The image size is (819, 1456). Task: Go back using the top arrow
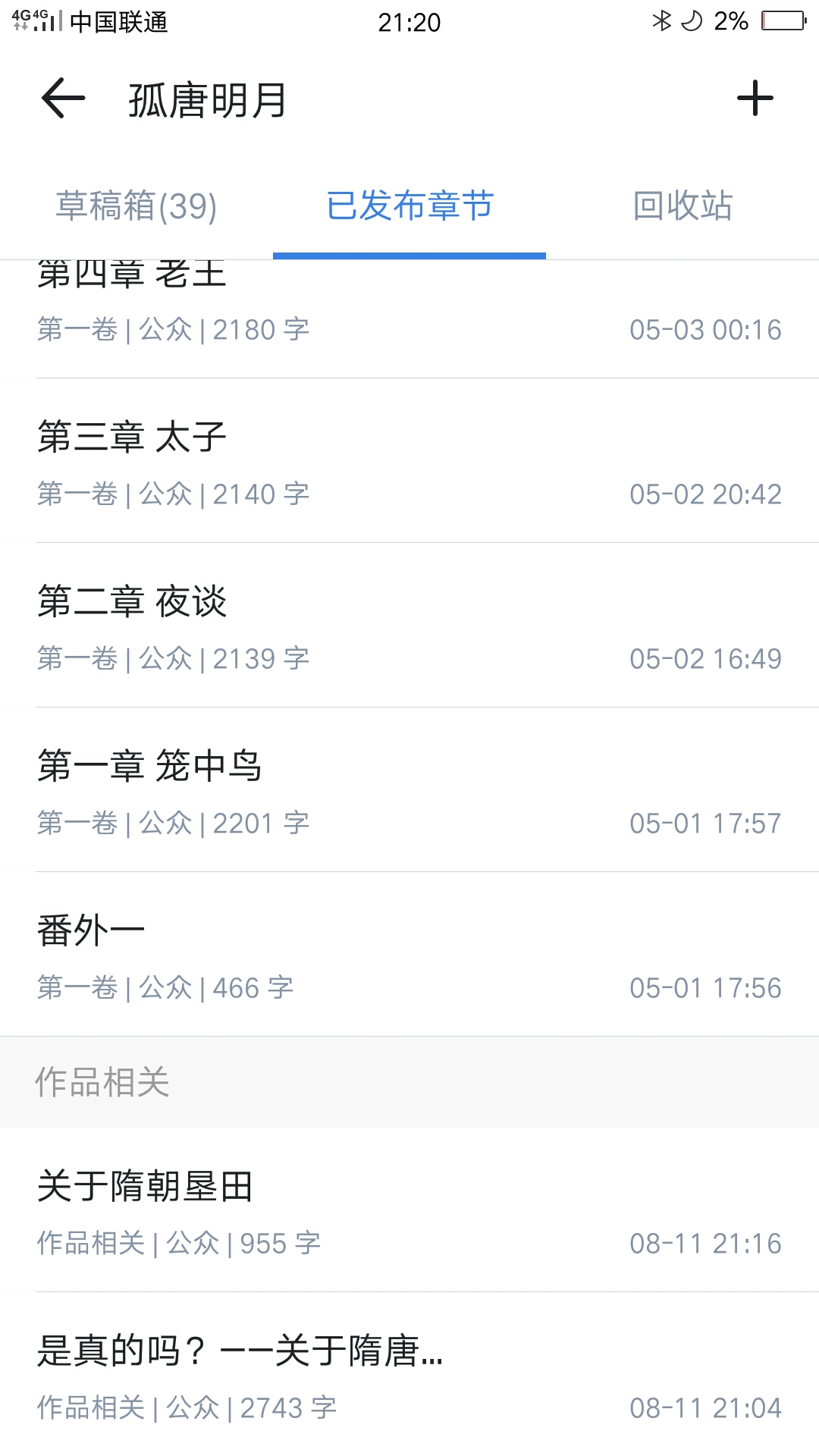tap(63, 99)
